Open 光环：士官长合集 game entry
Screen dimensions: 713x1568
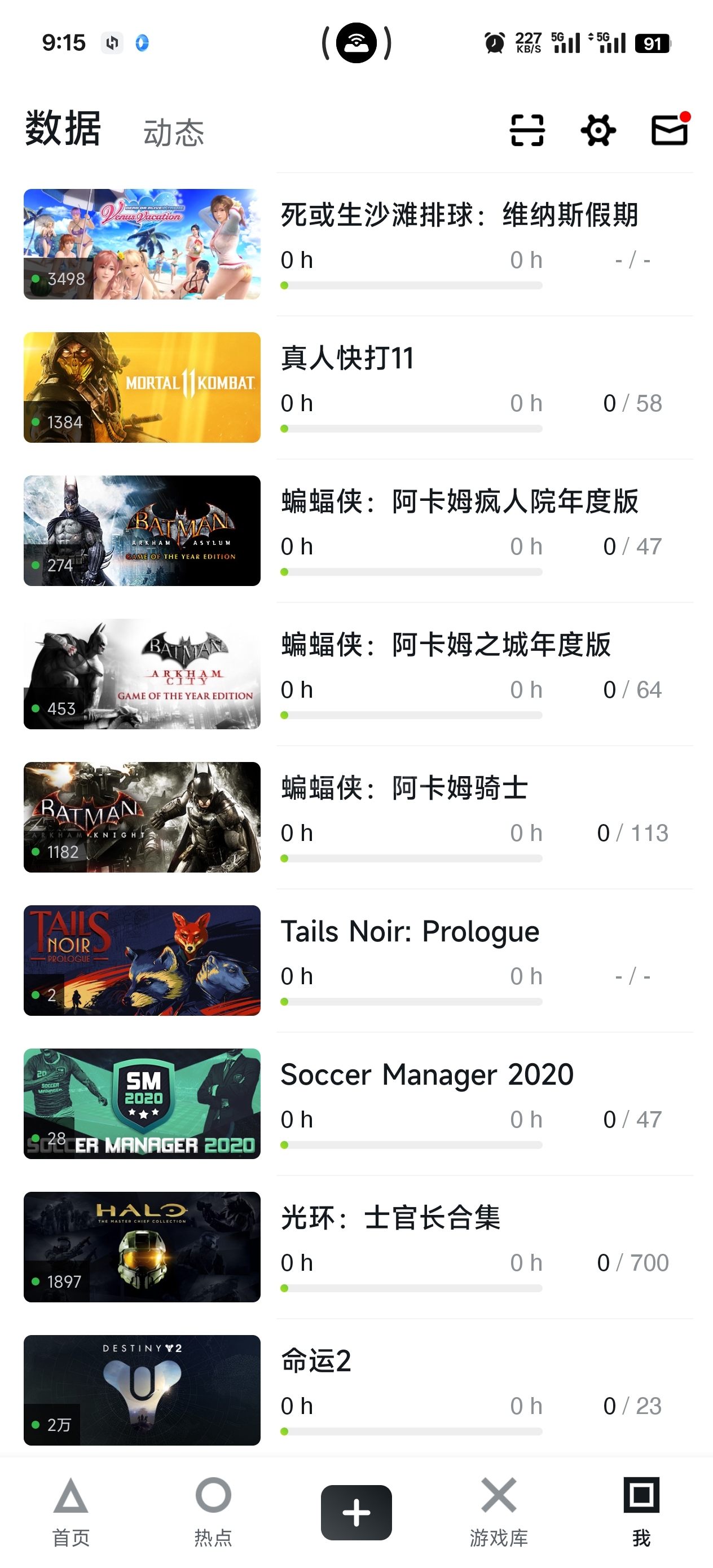[x=358, y=1247]
